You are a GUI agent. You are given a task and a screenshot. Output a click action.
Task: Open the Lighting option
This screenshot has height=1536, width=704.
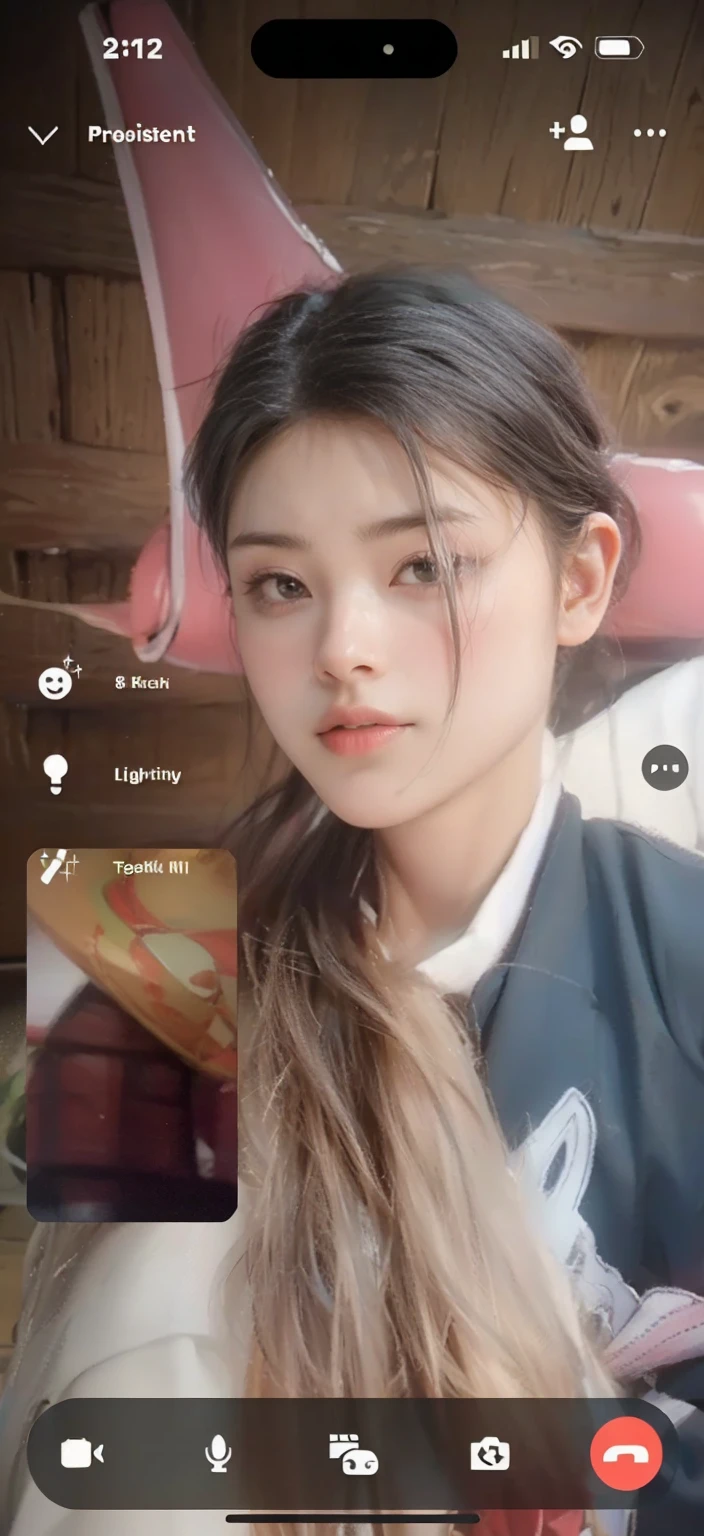[57, 774]
